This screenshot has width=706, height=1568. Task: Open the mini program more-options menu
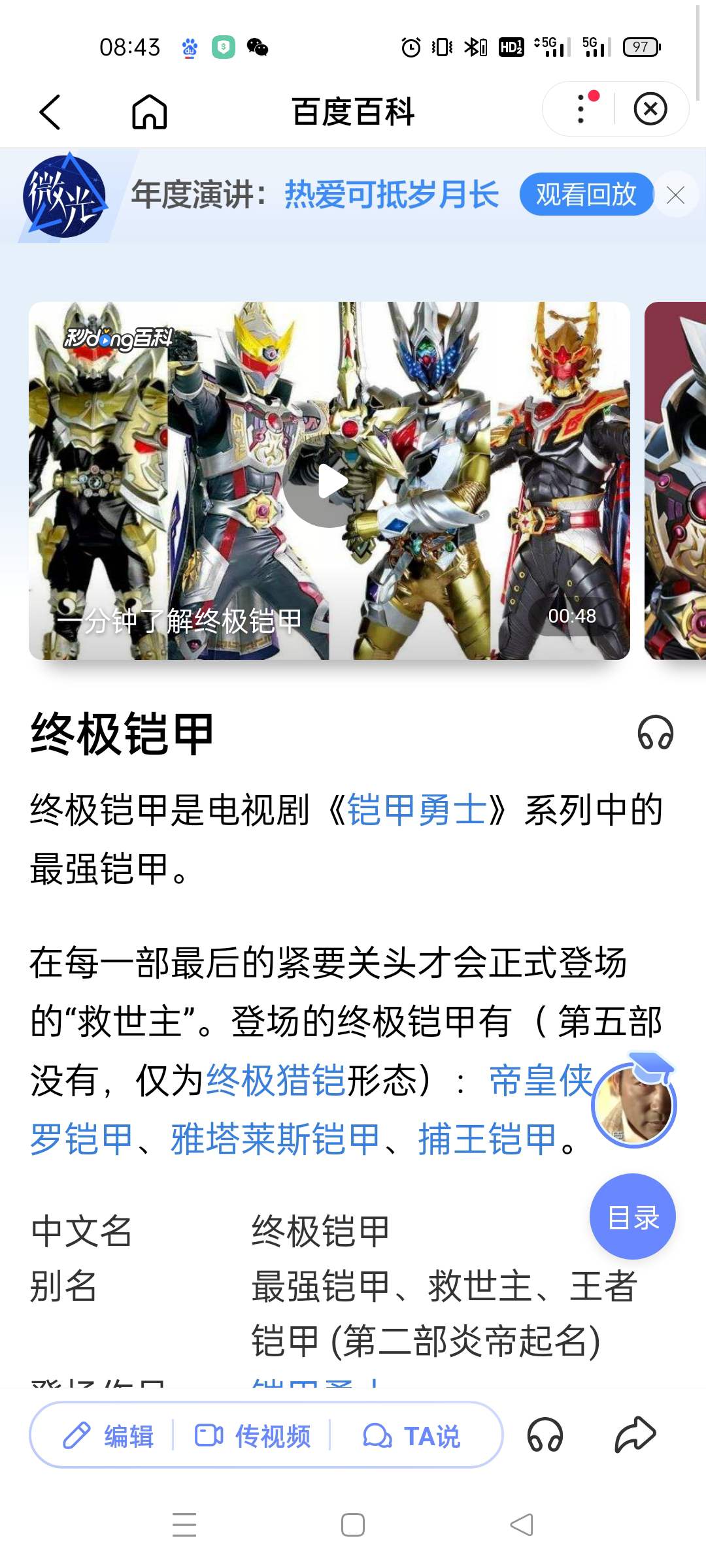(581, 109)
